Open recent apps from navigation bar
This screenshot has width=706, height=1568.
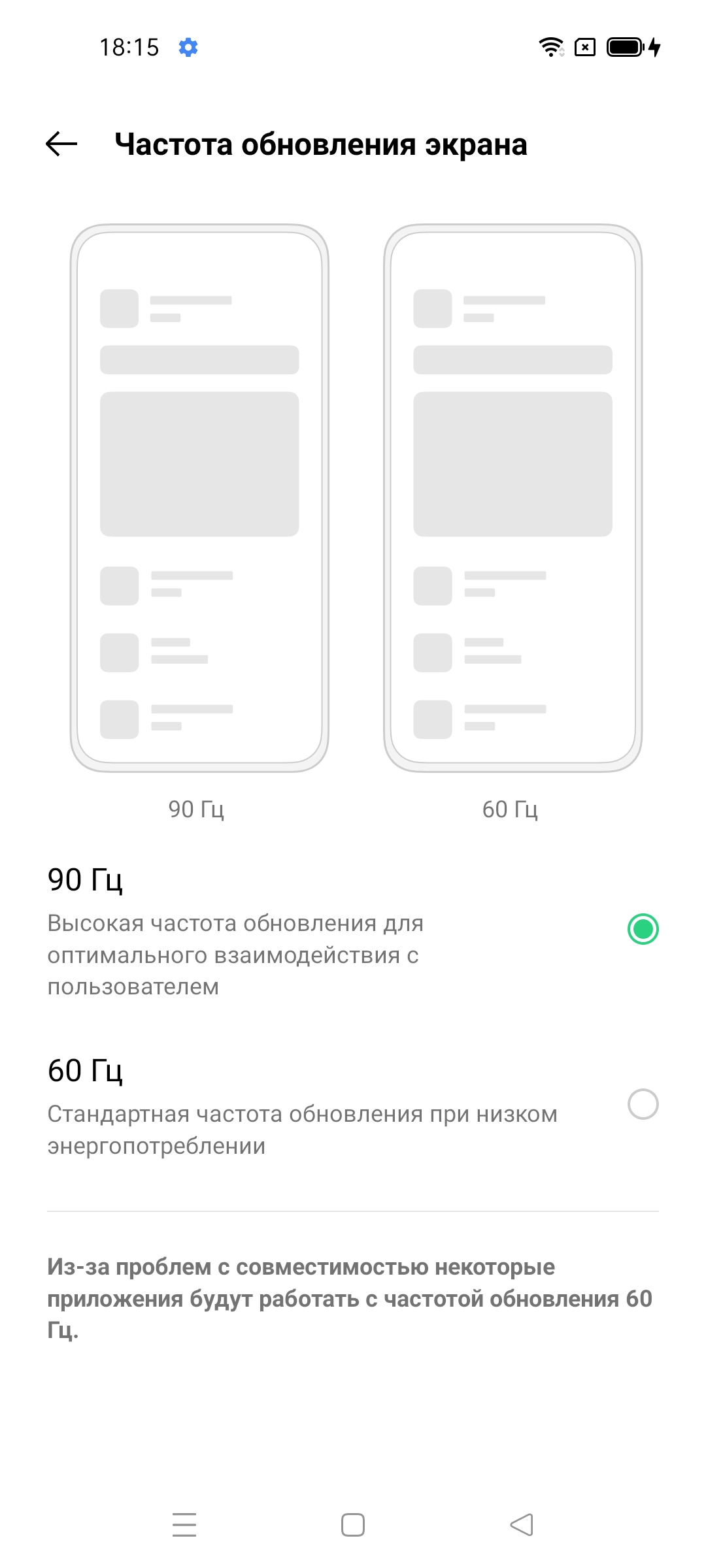(184, 1525)
